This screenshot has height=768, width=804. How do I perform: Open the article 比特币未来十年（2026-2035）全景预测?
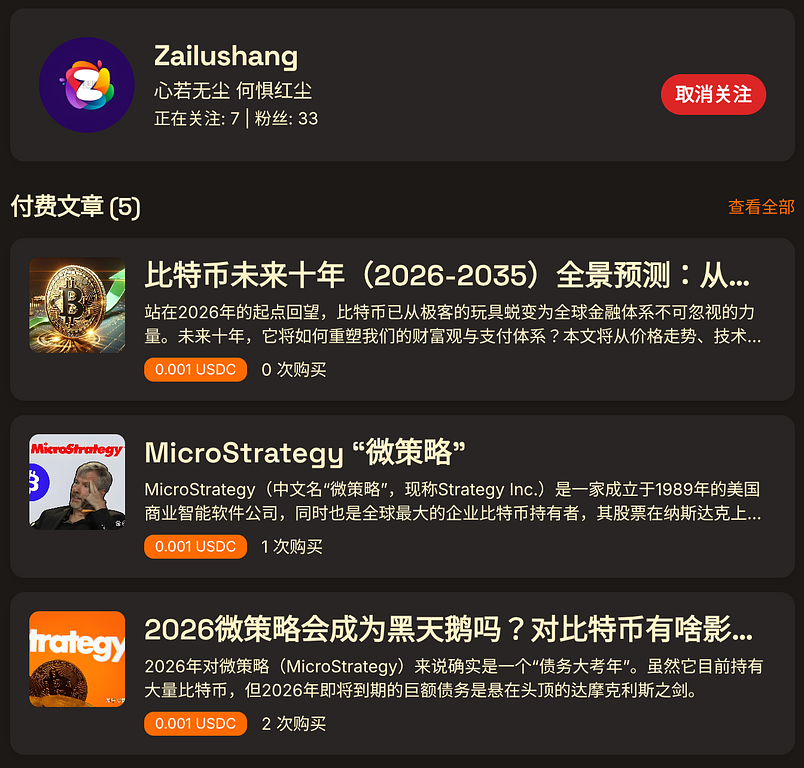click(447, 275)
